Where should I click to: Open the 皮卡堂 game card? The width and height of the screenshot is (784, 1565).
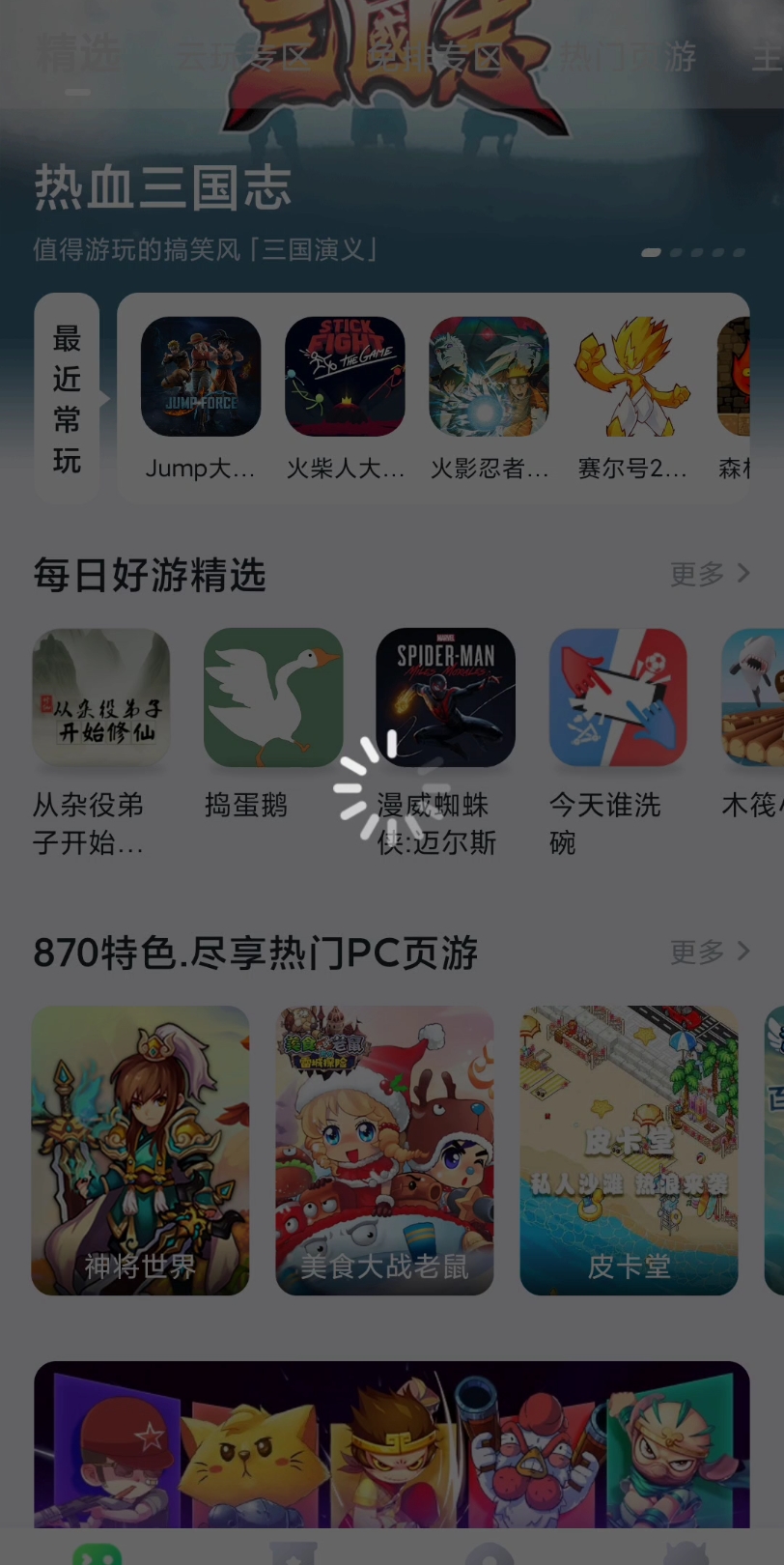[x=629, y=1150]
